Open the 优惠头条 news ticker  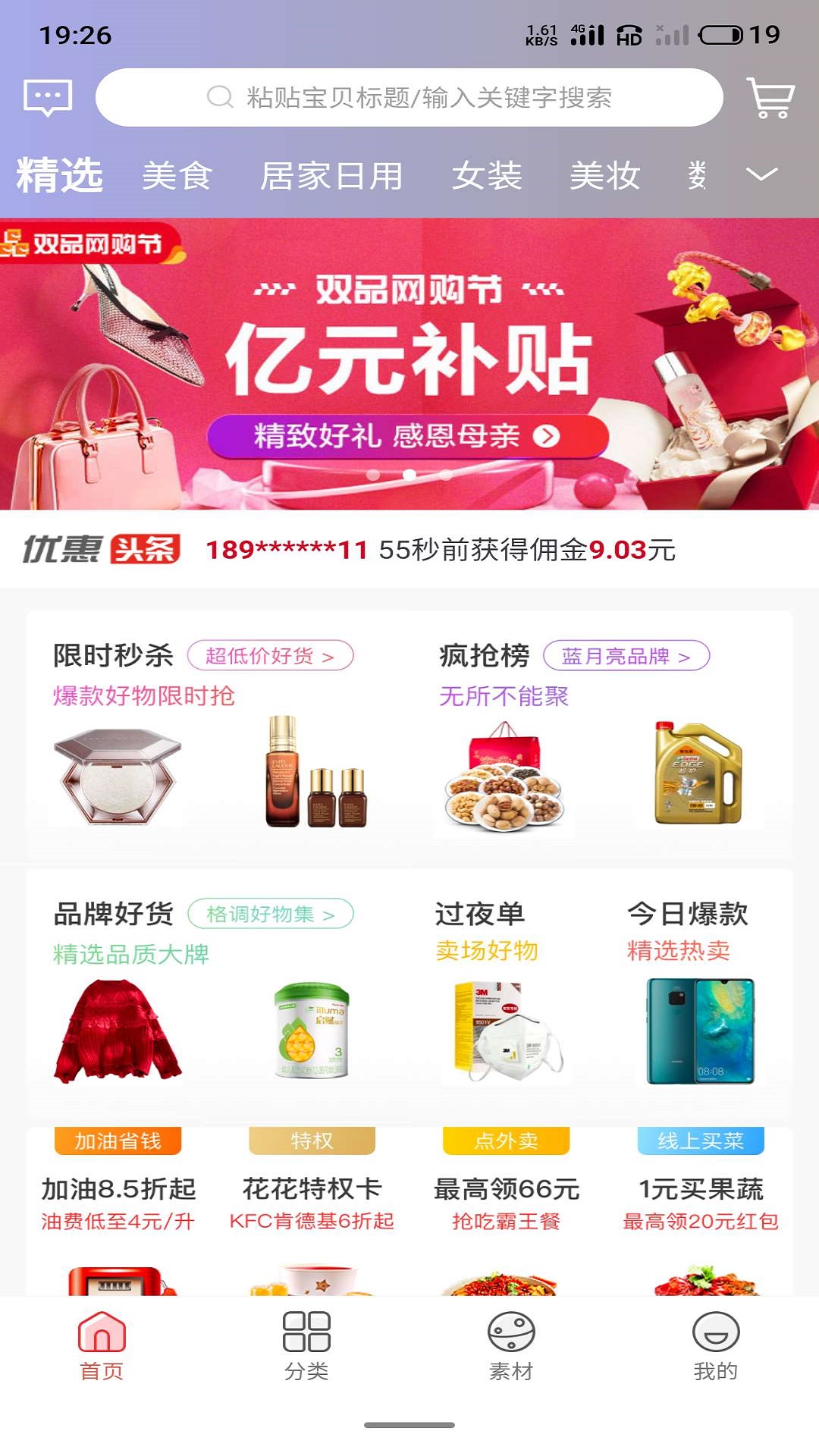pos(409,549)
